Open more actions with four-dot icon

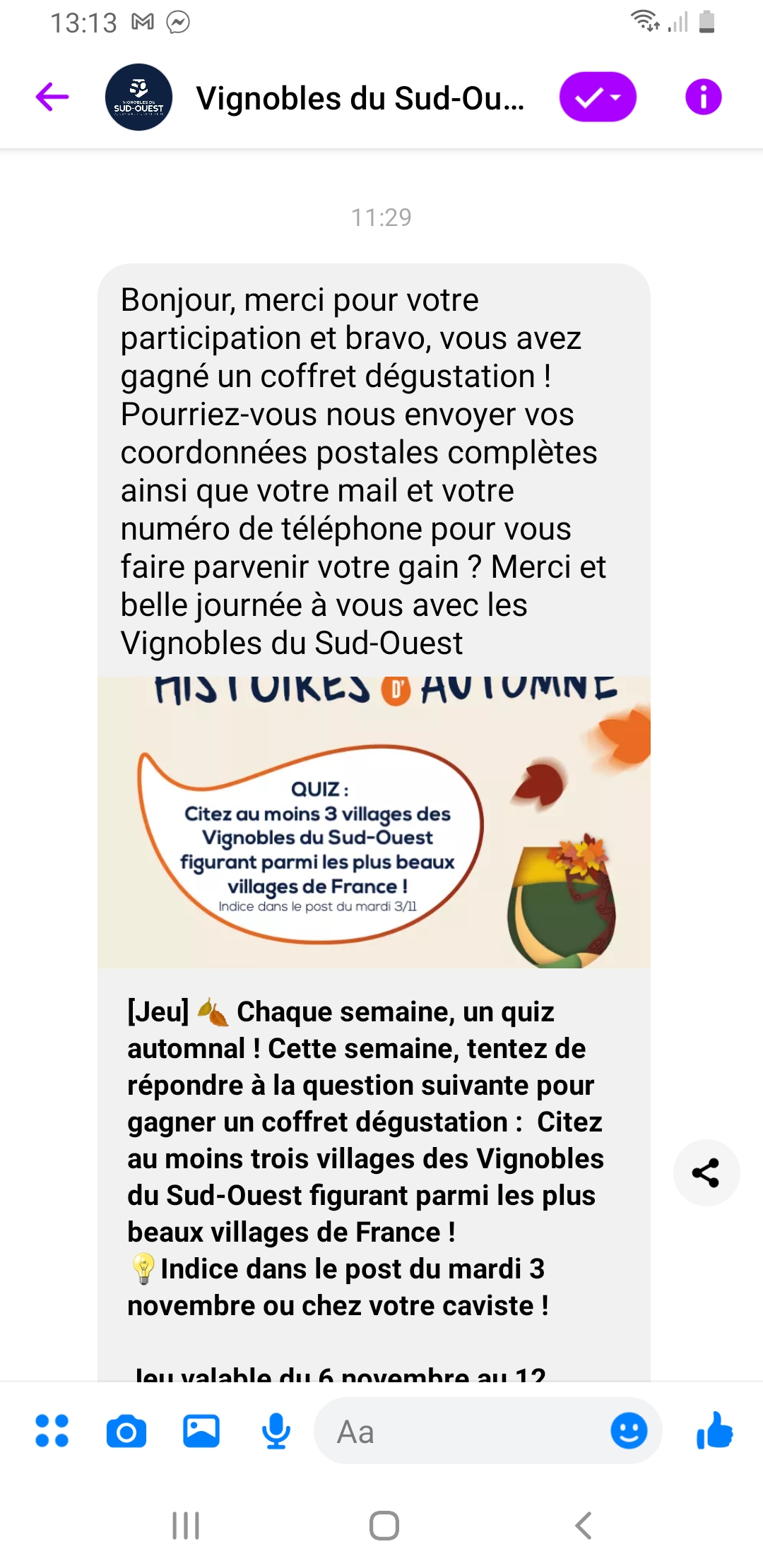[x=52, y=1431]
